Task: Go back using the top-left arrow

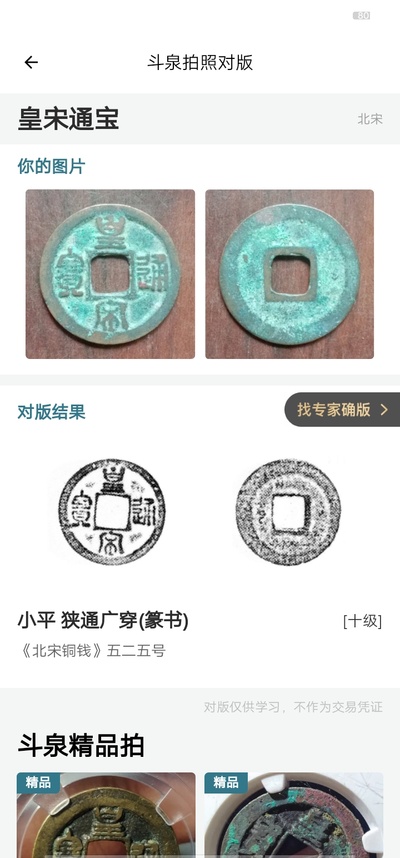Action: 31,62
